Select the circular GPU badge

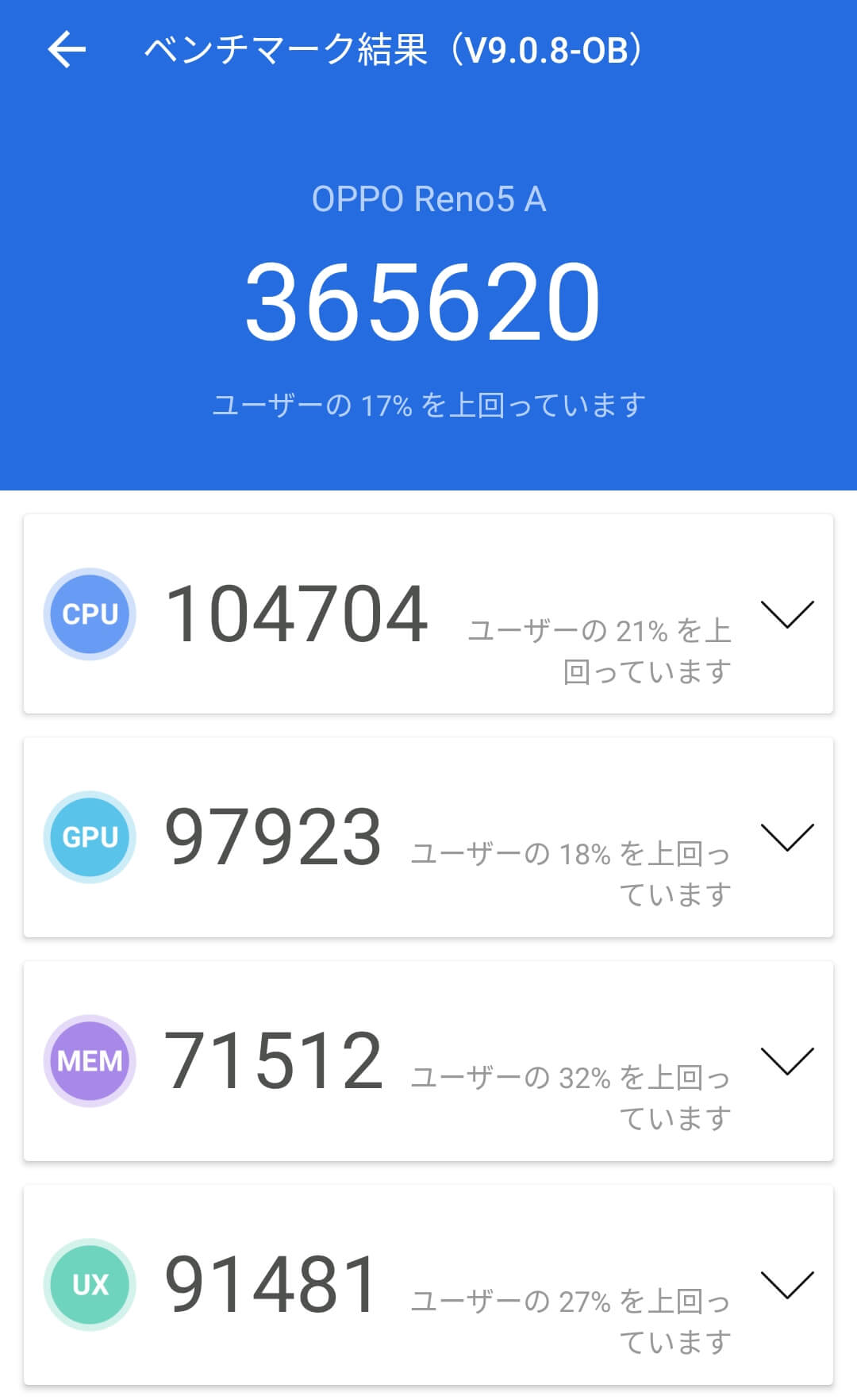pyautogui.click(x=89, y=837)
